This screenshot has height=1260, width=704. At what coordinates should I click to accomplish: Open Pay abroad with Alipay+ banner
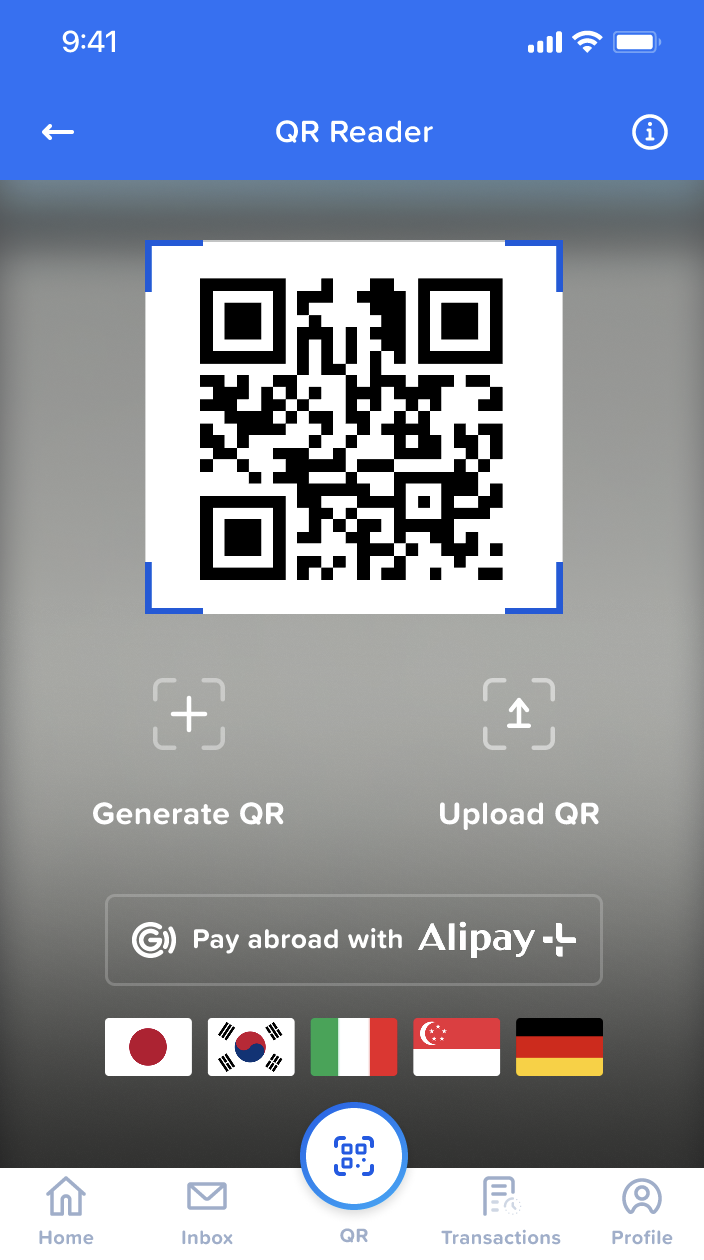pos(354,940)
